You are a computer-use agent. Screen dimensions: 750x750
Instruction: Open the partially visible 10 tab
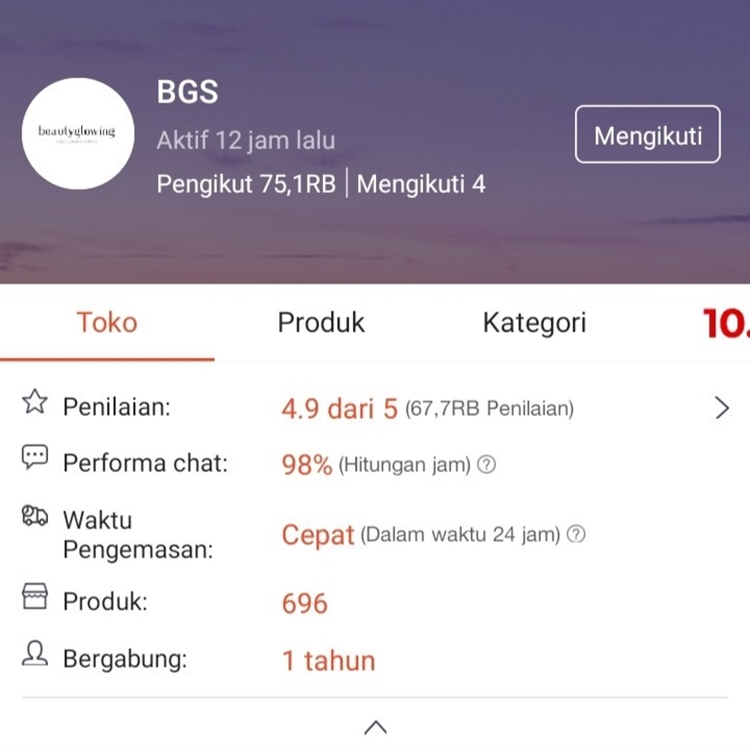click(725, 323)
